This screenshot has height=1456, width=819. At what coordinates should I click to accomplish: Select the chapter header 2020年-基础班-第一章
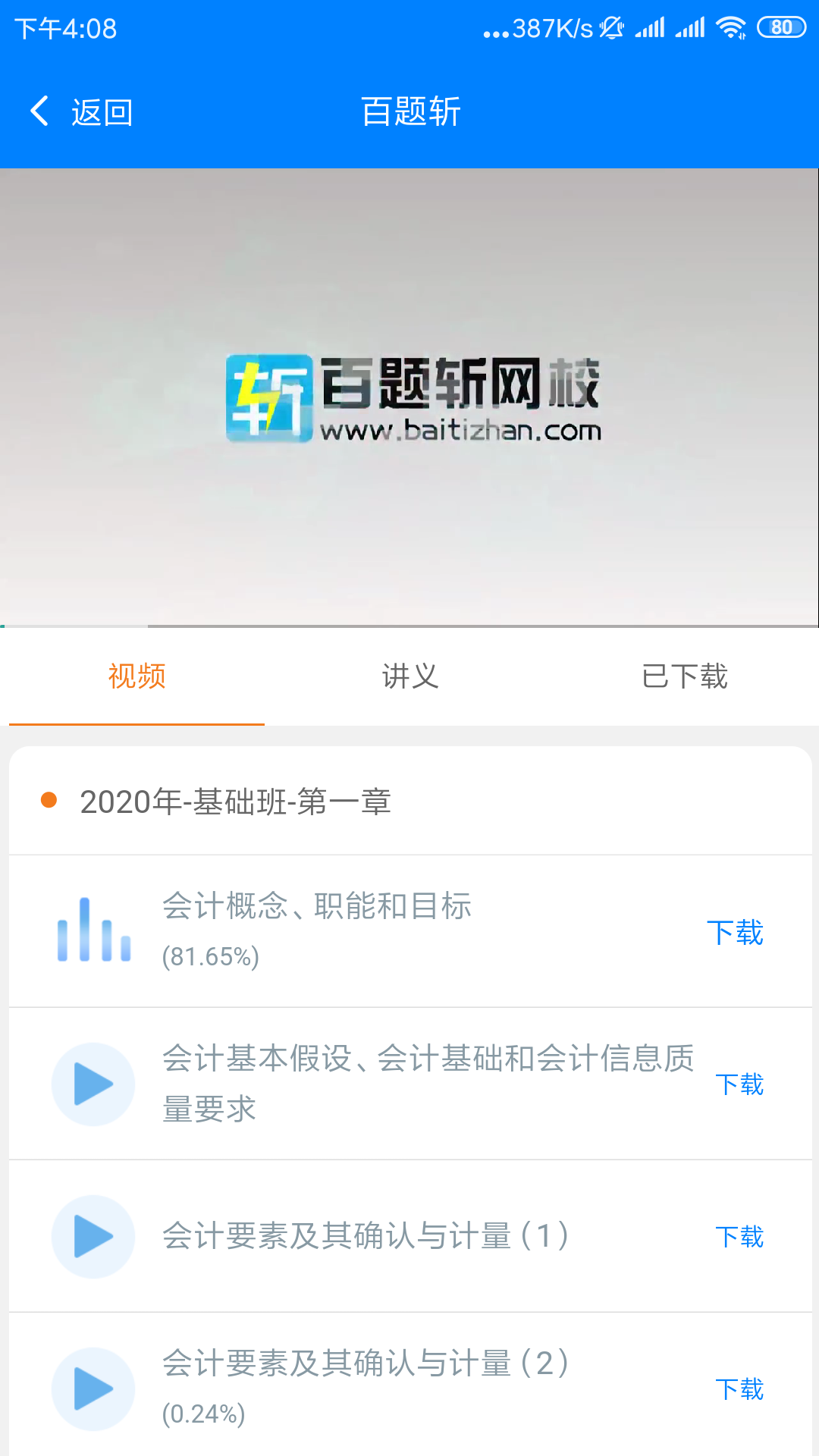pos(237,800)
